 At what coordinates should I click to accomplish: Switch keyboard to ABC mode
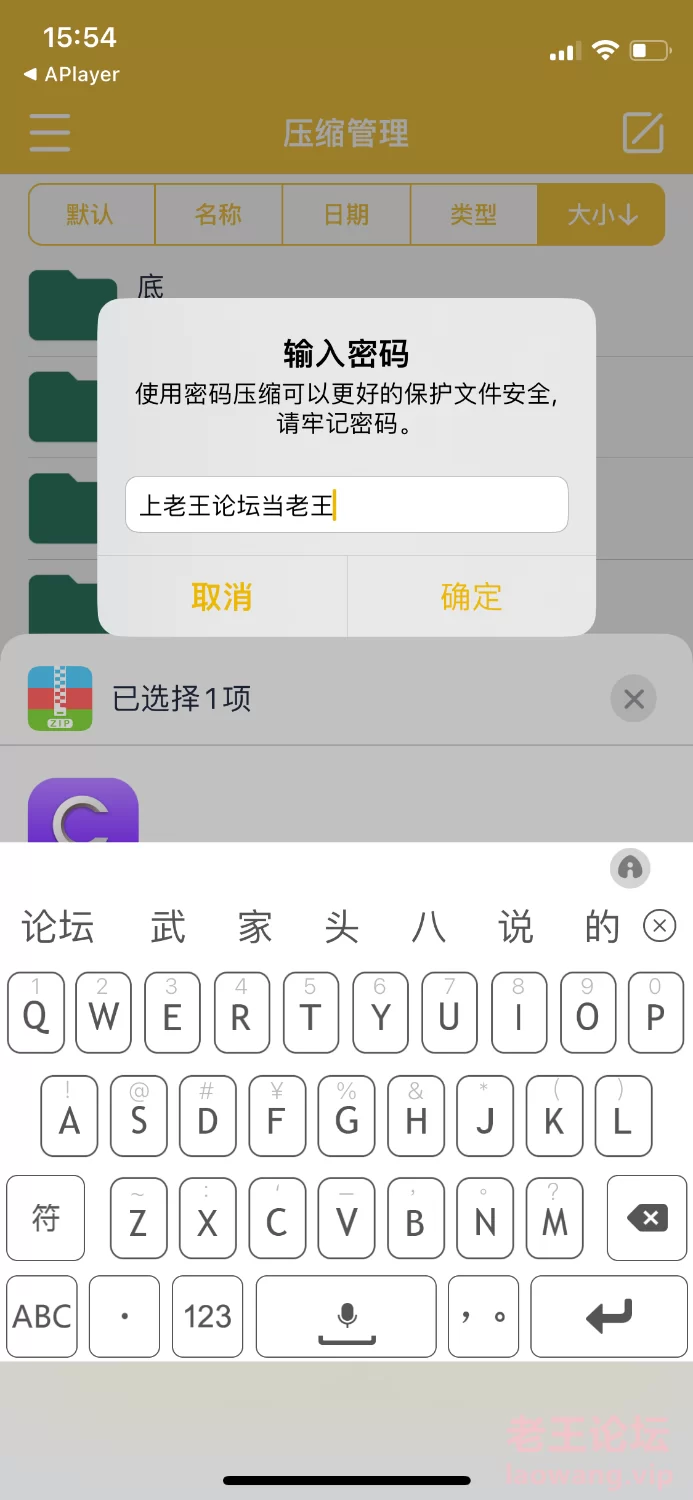[x=43, y=1316]
